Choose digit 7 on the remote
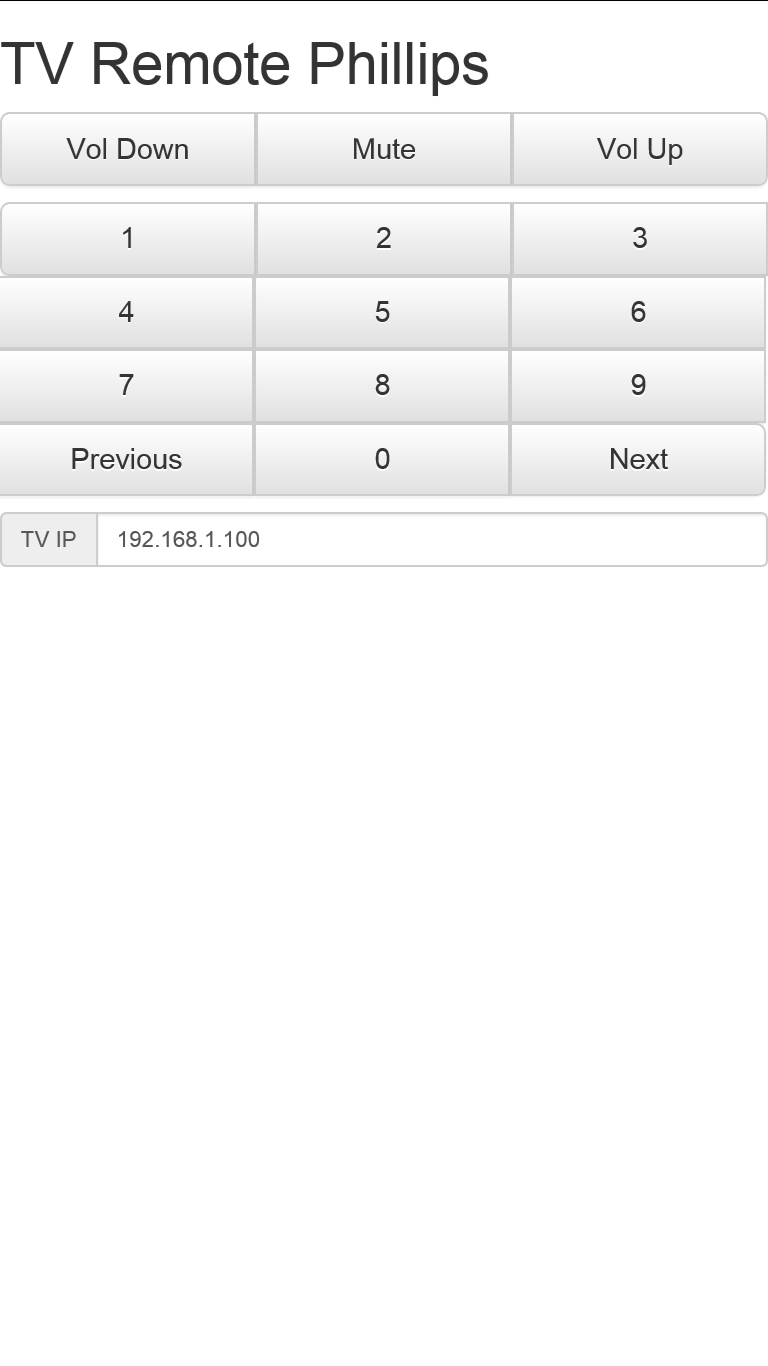Image resolution: width=768 pixels, height=1366 pixels. [x=126, y=385]
